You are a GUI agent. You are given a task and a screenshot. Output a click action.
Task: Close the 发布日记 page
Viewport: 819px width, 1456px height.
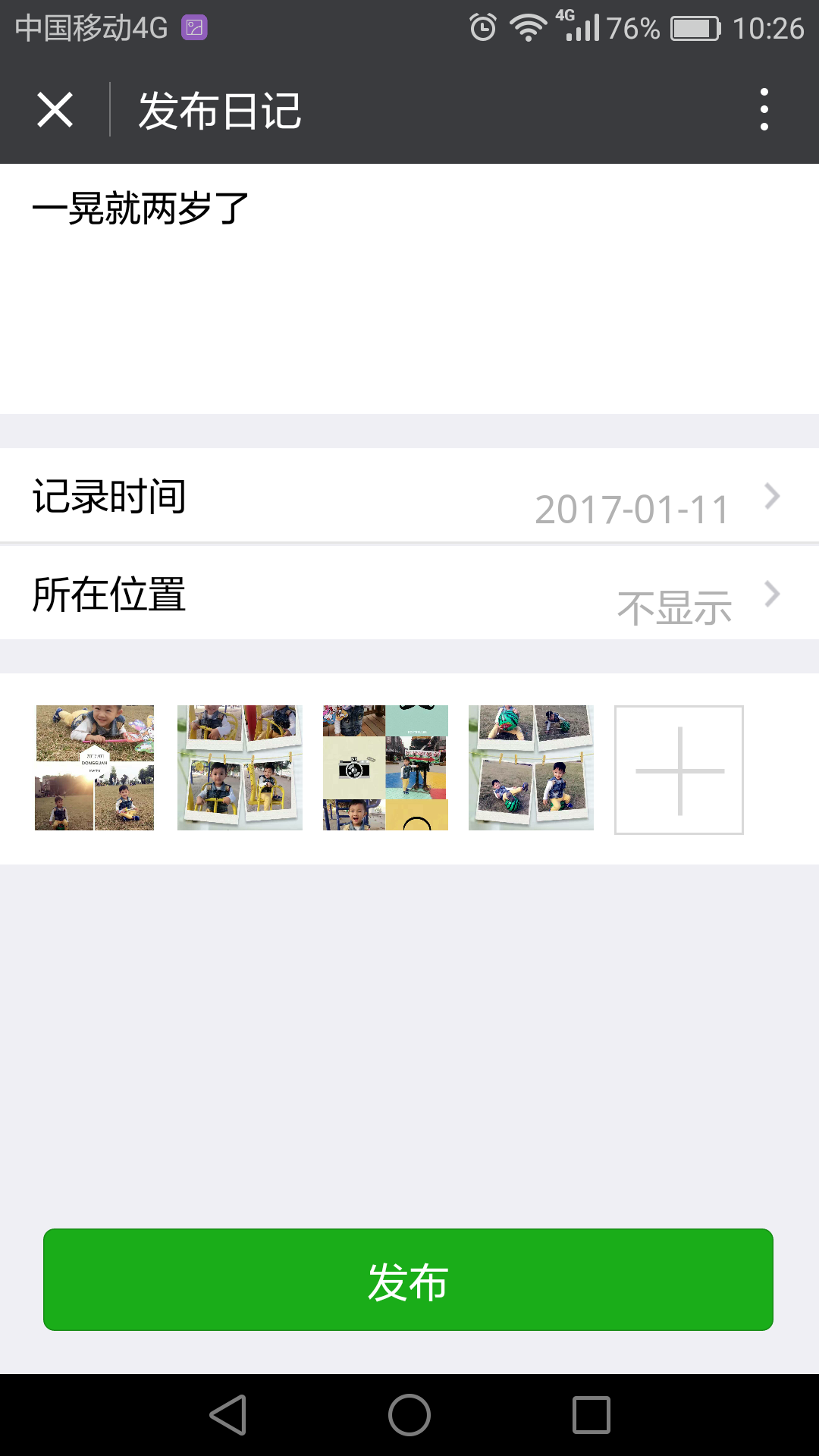[55, 110]
